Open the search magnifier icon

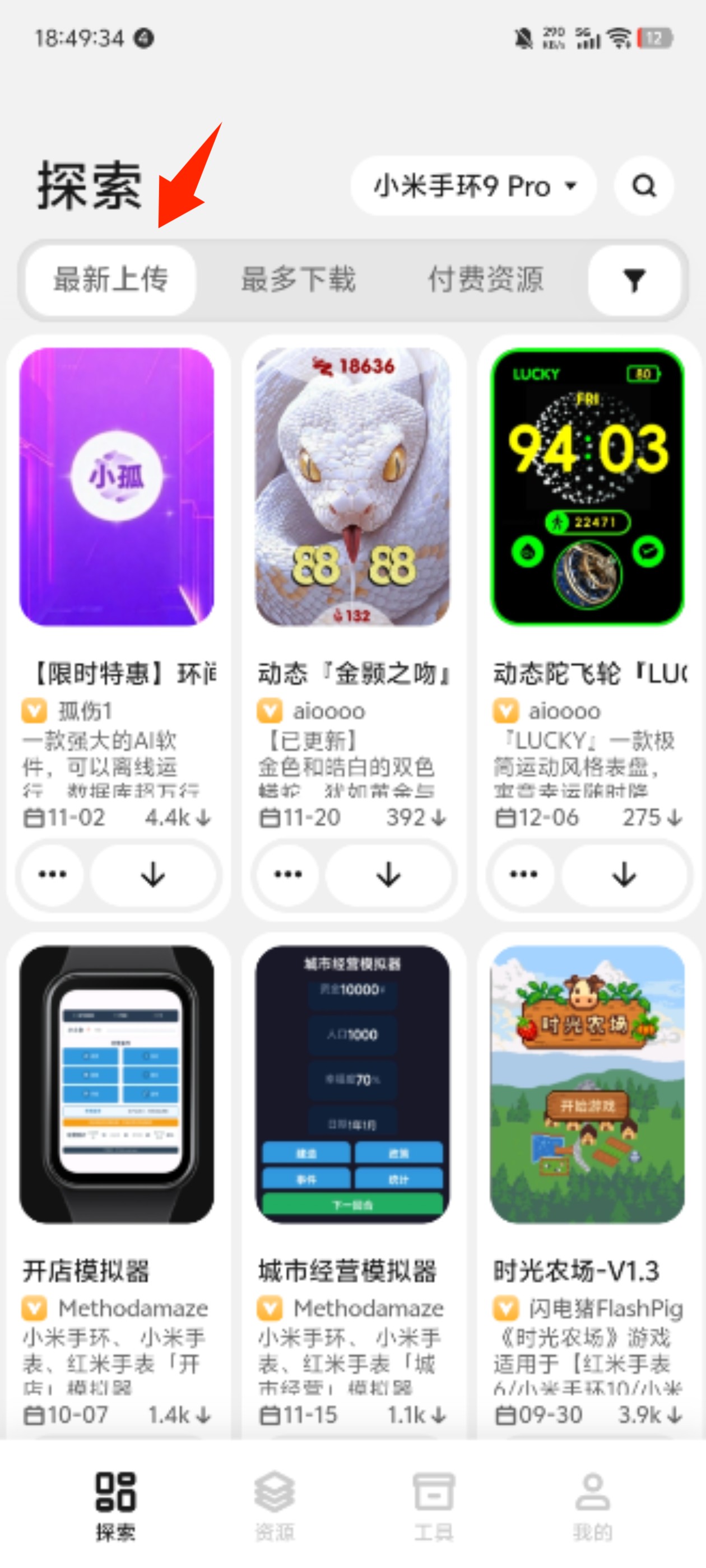pyautogui.click(x=644, y=186)
